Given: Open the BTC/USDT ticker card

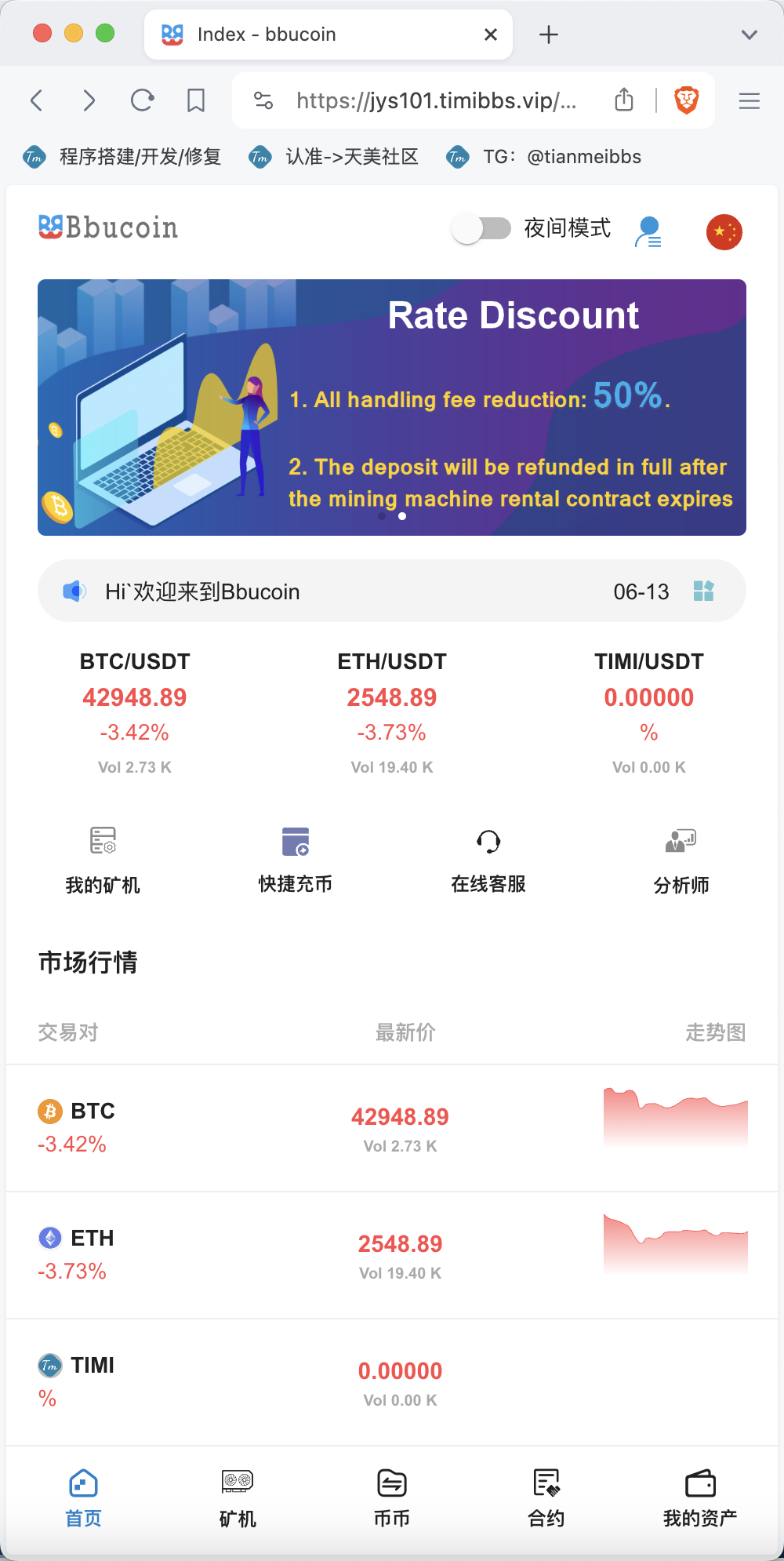Looking at the screenshot, I should pyautogui.click(x=135, y=713).
